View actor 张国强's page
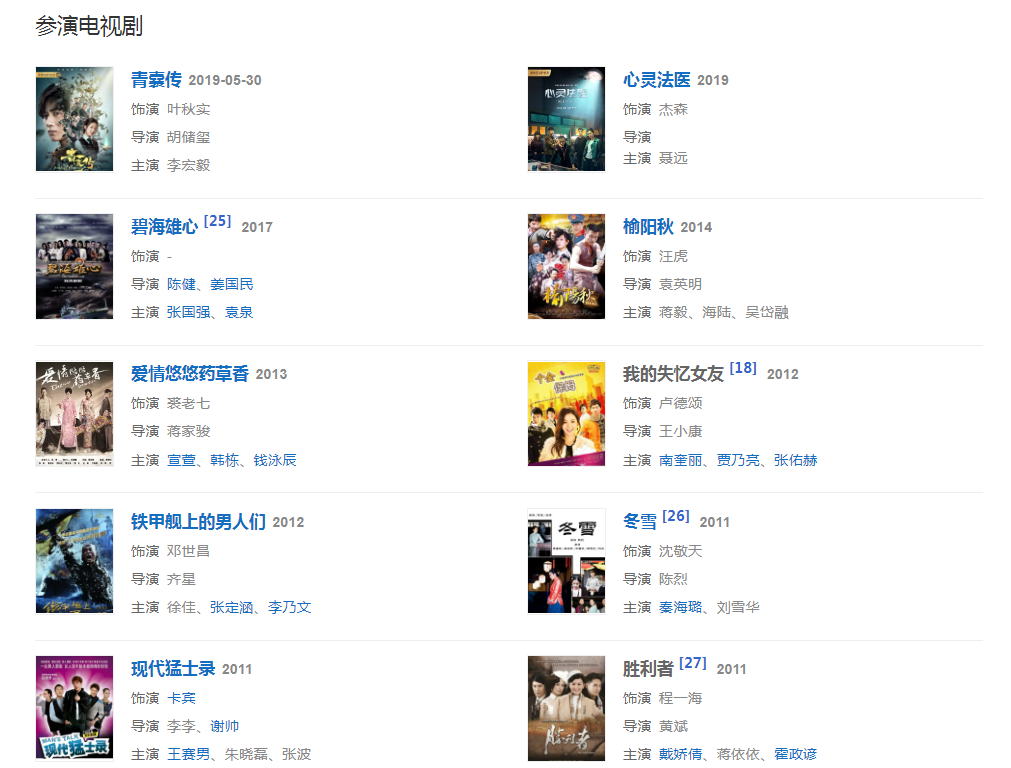This screenshot has width=1011, height=768. [x=188, y=312]
